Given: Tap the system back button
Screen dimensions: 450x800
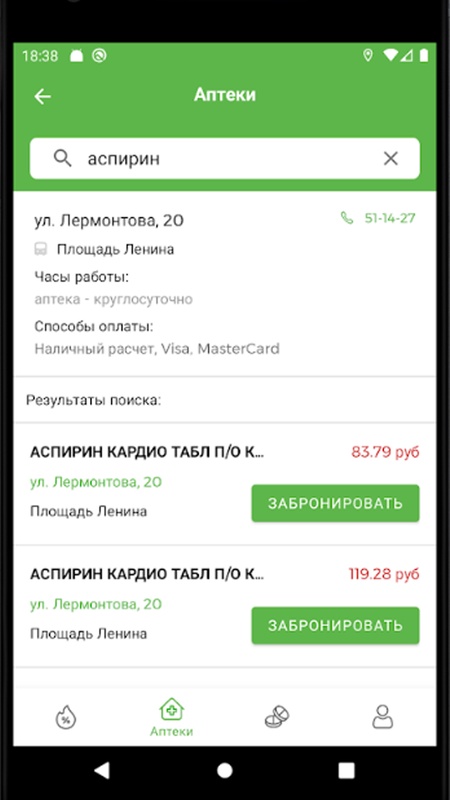Looking at the screenshot, I should click(102, 770).
